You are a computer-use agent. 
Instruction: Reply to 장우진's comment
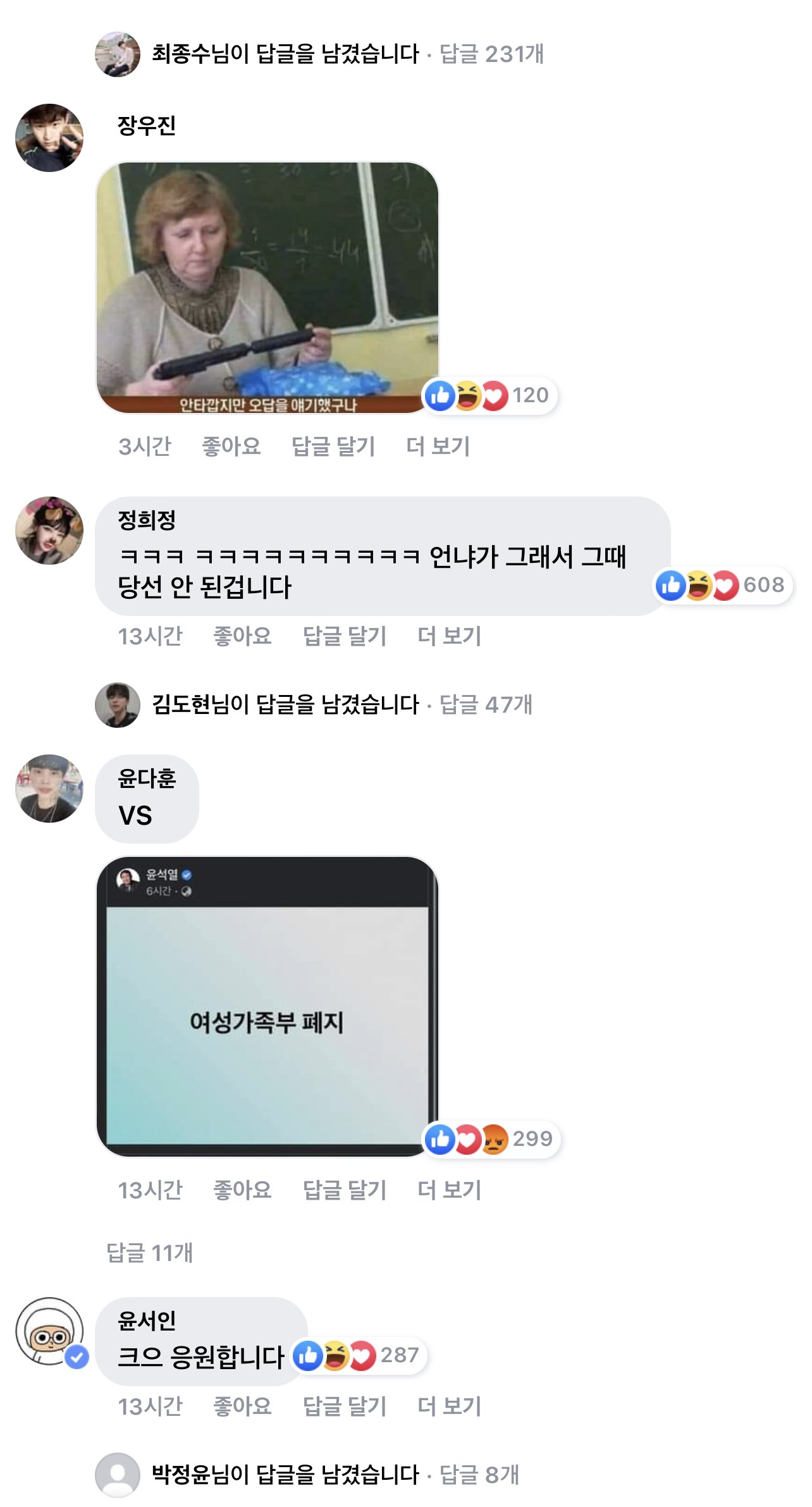(x=333, y=446)
